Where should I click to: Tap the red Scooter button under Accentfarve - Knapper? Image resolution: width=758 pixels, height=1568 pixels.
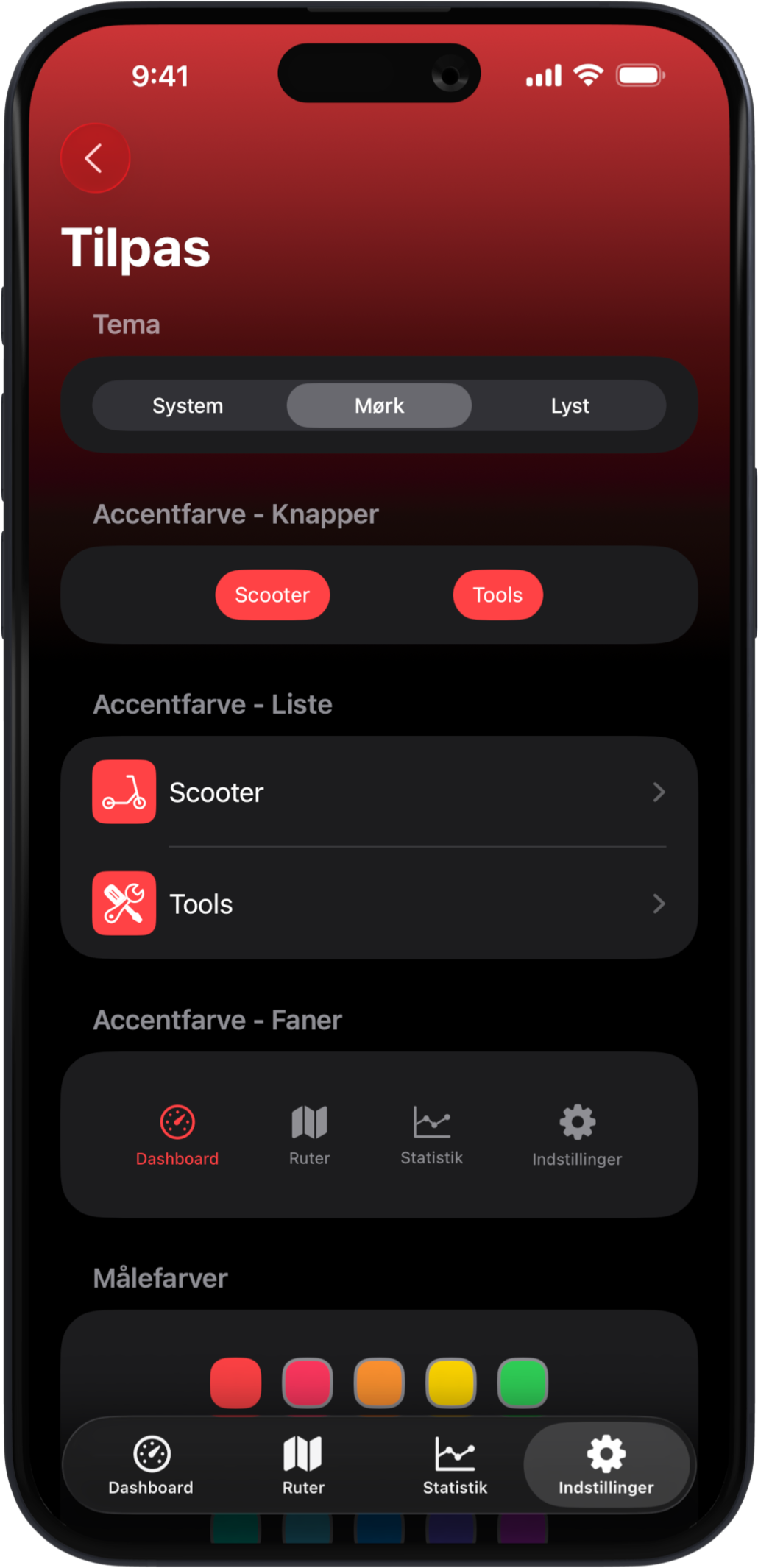point(272,595)
